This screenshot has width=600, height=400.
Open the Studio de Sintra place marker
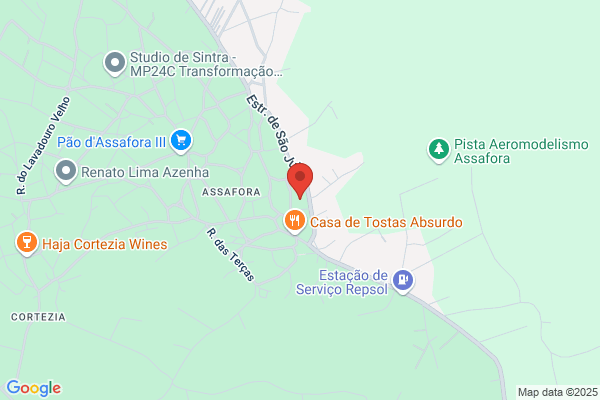pos(115,64)
